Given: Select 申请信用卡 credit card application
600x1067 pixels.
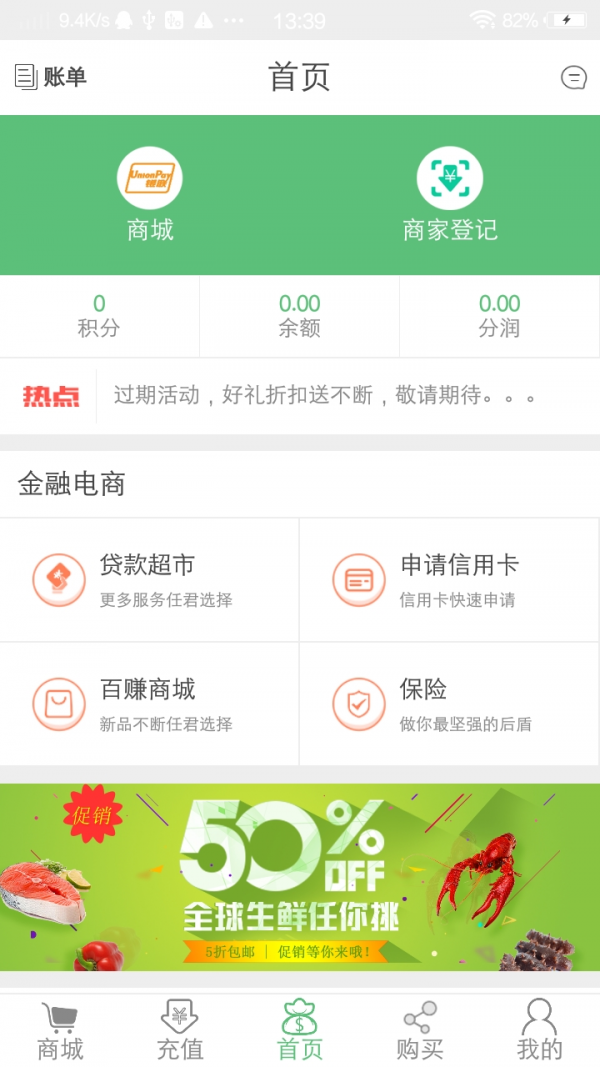Looking at the screenshot, I should pyautogui.click(x=449, y=580).
